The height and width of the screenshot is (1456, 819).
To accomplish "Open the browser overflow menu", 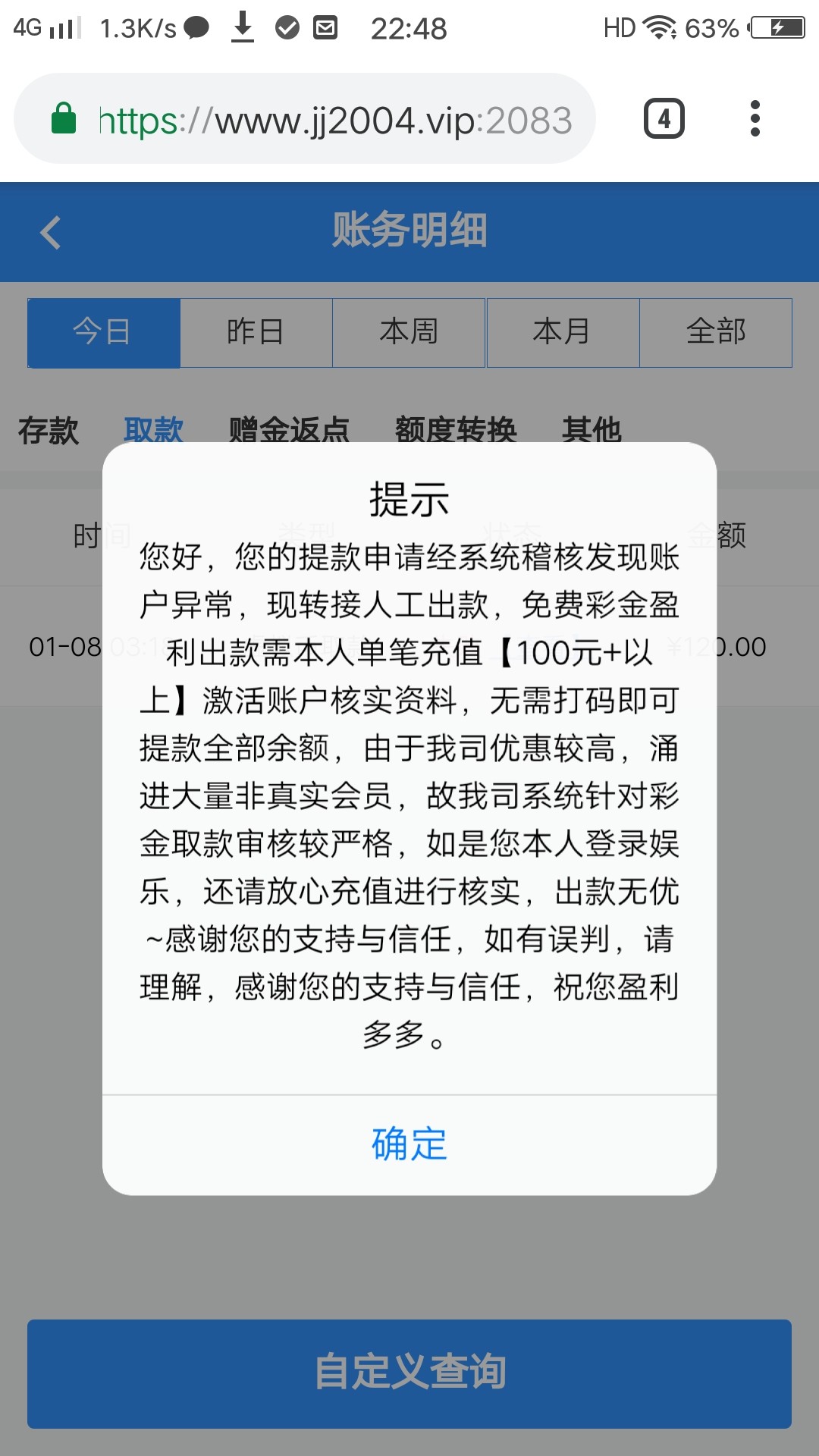I will click(754, 119).
